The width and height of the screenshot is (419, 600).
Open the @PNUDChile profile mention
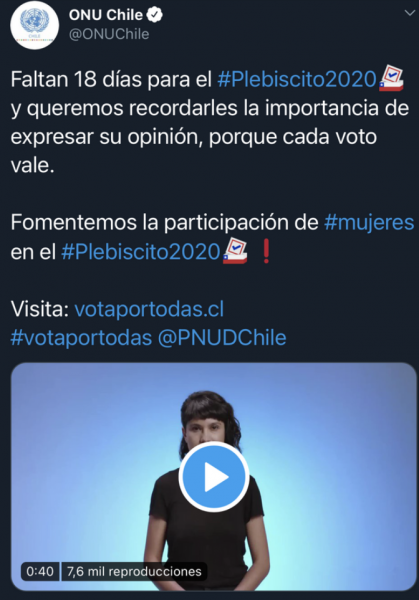[222, 338]
